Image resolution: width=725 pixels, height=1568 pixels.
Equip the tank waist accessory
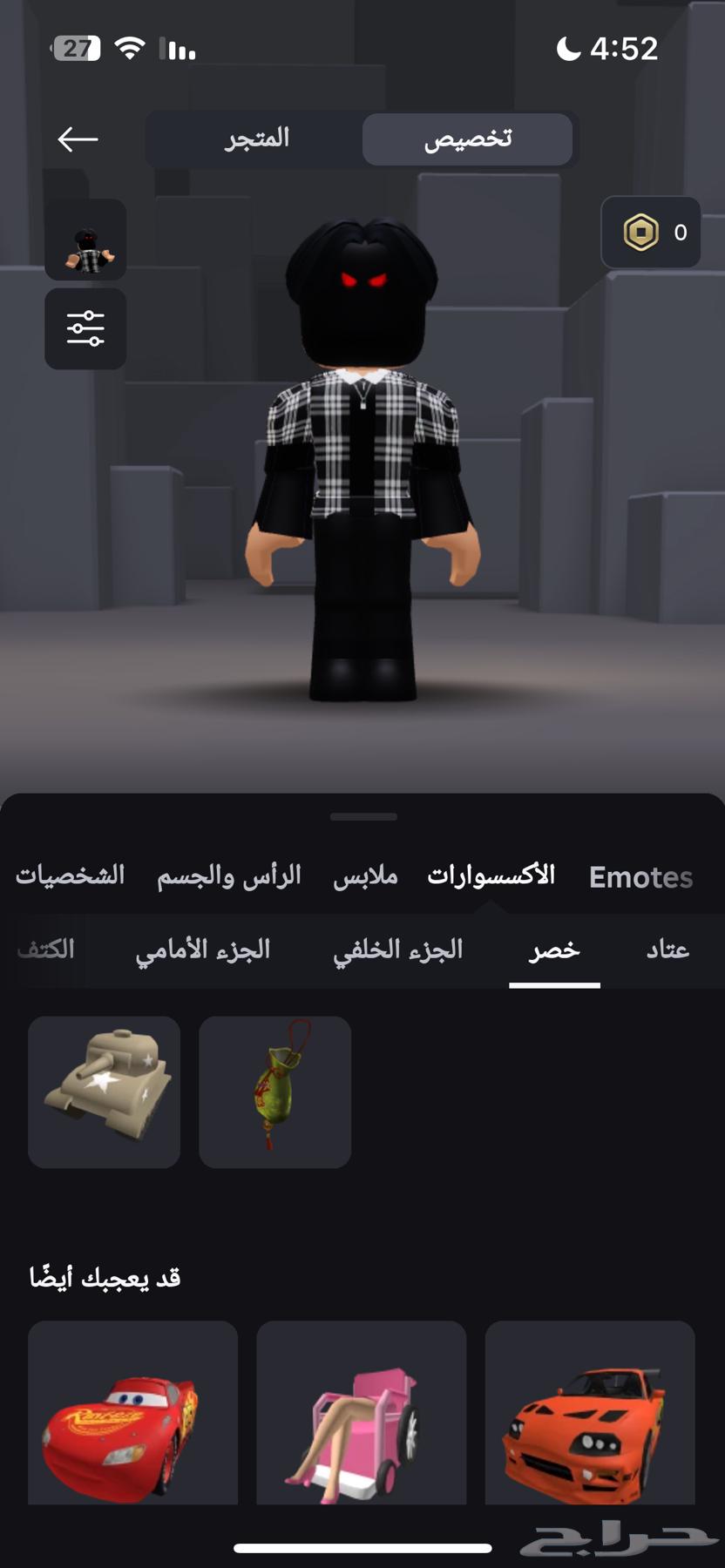[104, 1092]
